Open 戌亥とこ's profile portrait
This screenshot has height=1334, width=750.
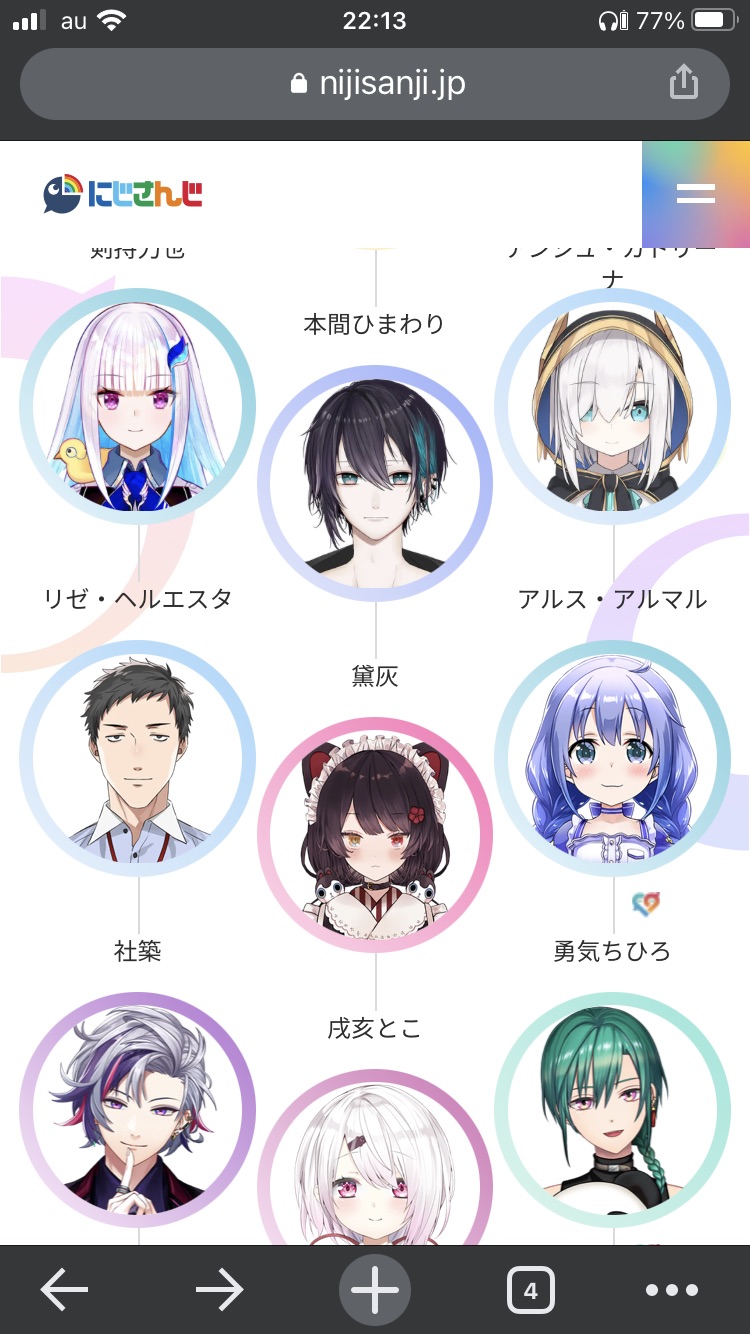point(375,836)
